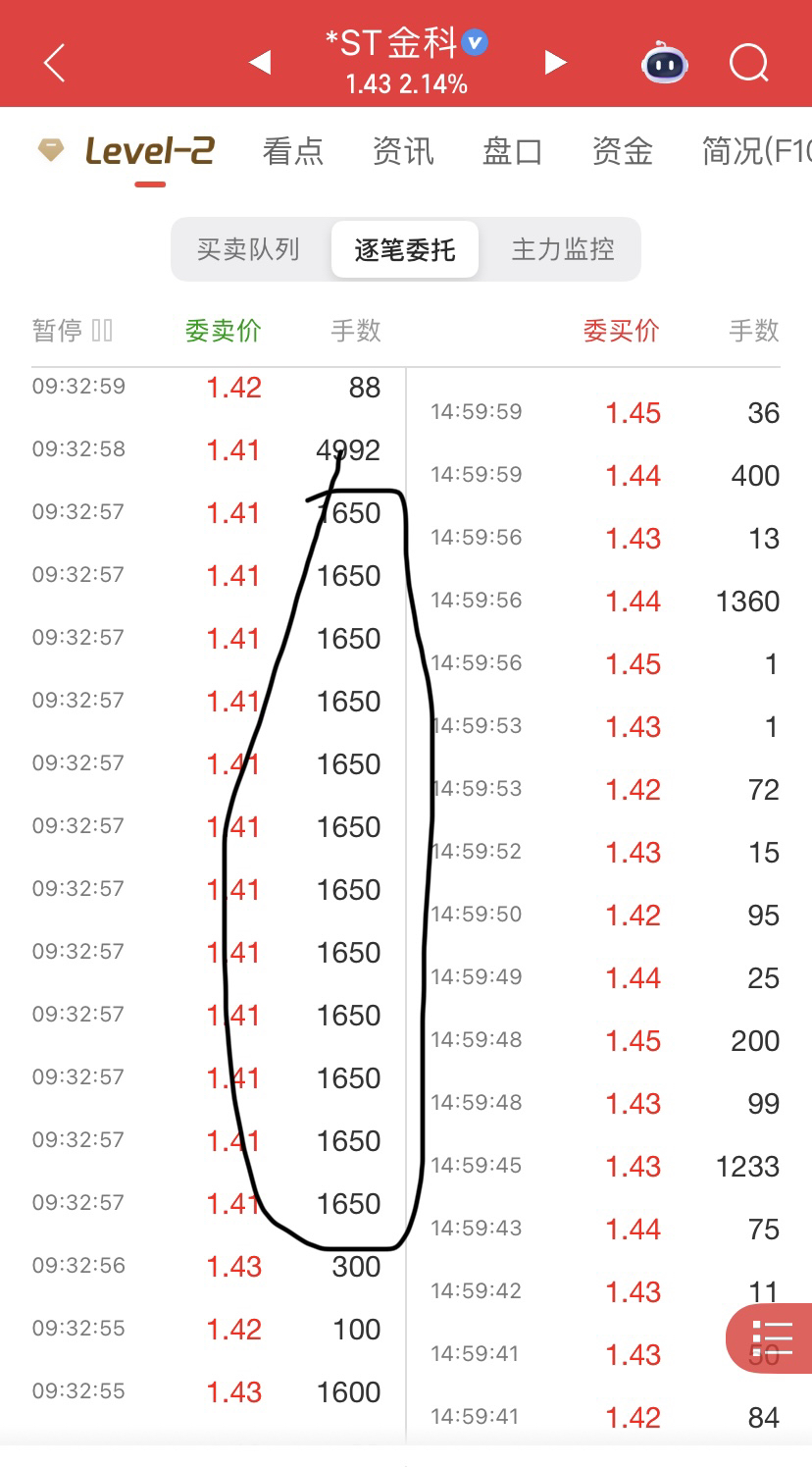Image resolution: width=812 pixels, height=1467 pixels.
Task: Select the 买卖队列 segment
Action: (x=248, y=249)
